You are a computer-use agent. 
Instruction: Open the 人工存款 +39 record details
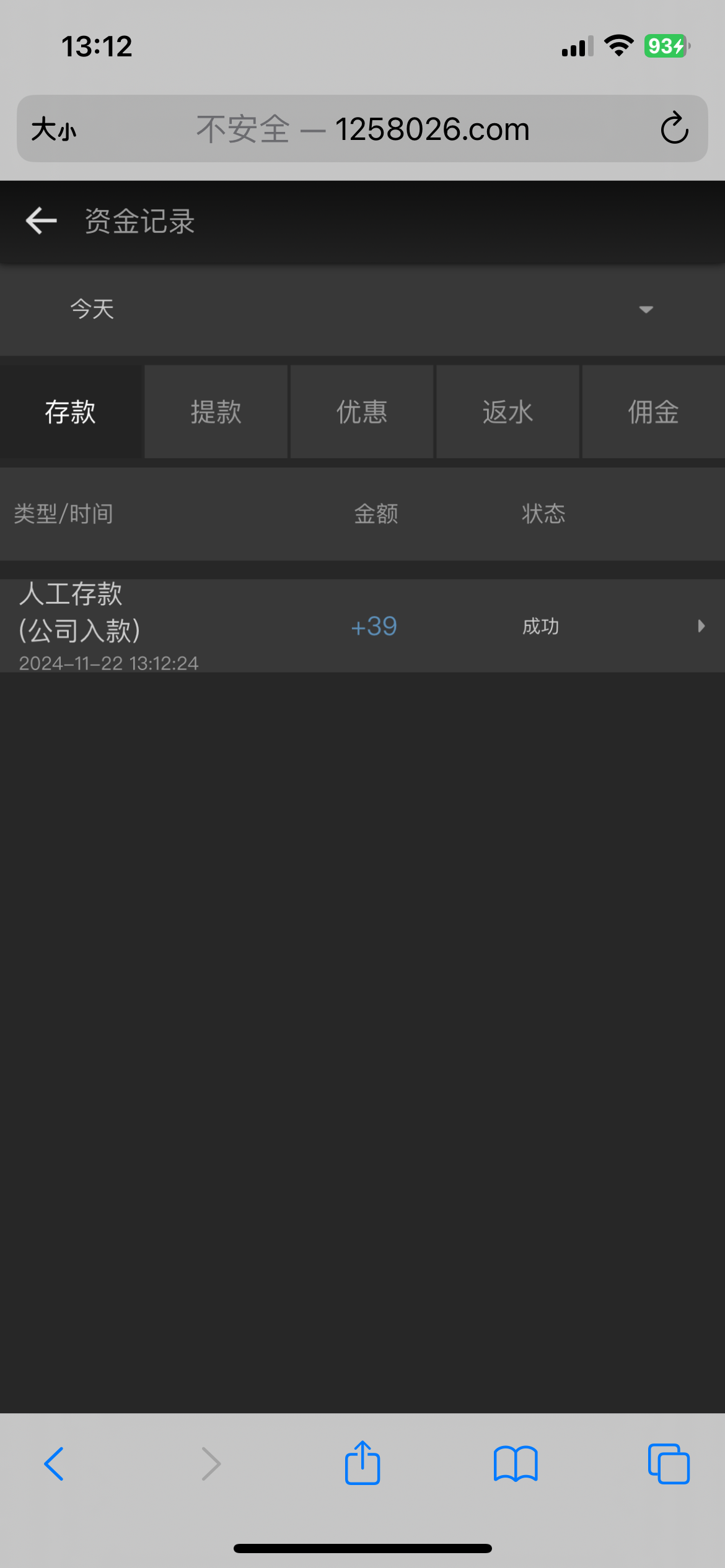[x=362, y=626]
